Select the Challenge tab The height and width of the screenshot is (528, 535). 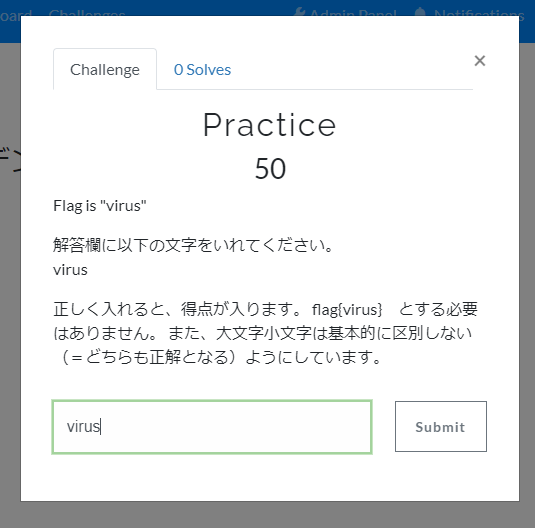point(105,69)
